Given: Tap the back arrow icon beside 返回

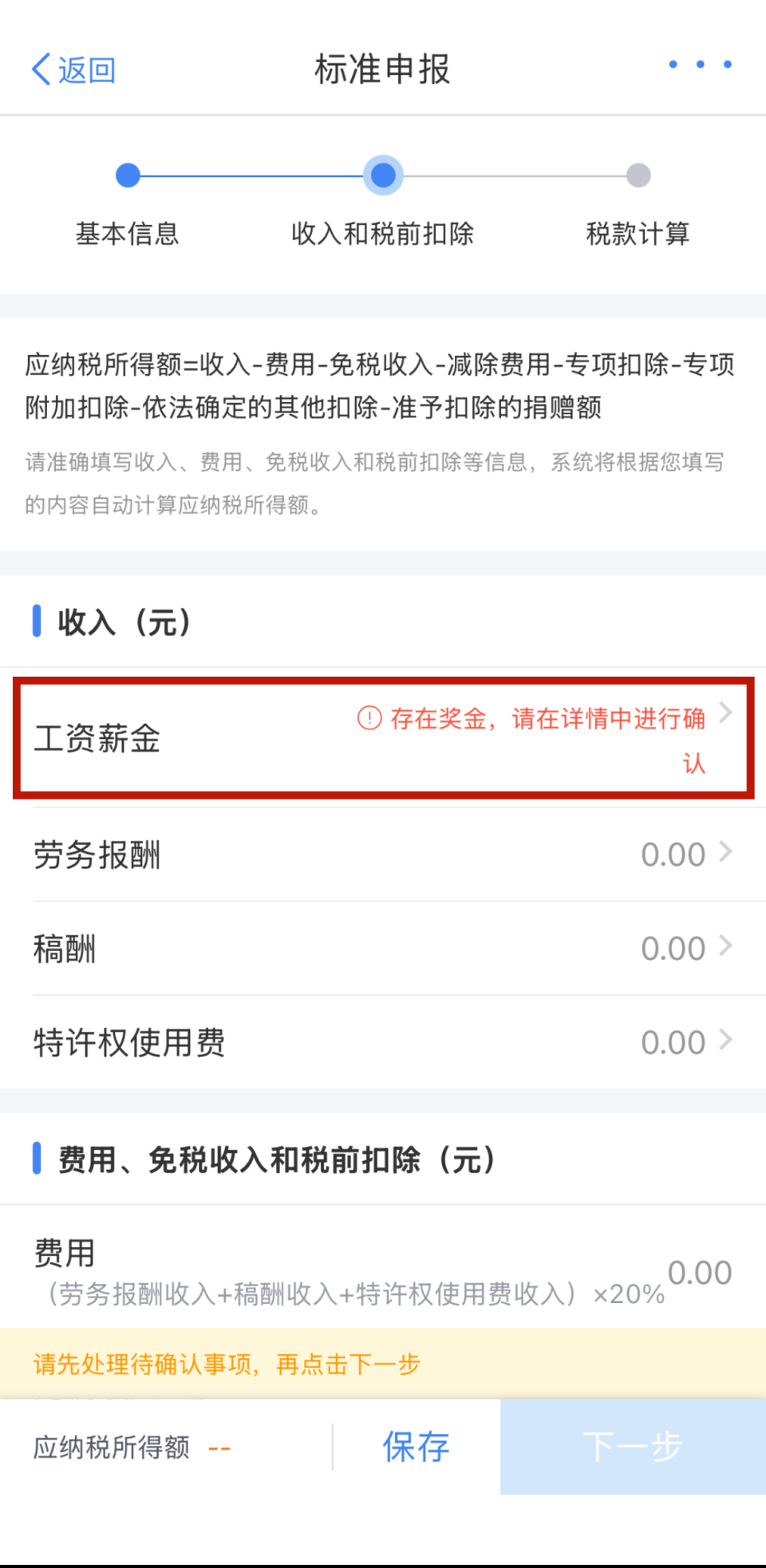Looking at the screenshot, I should pyautogui.click(x=38, y=69).
